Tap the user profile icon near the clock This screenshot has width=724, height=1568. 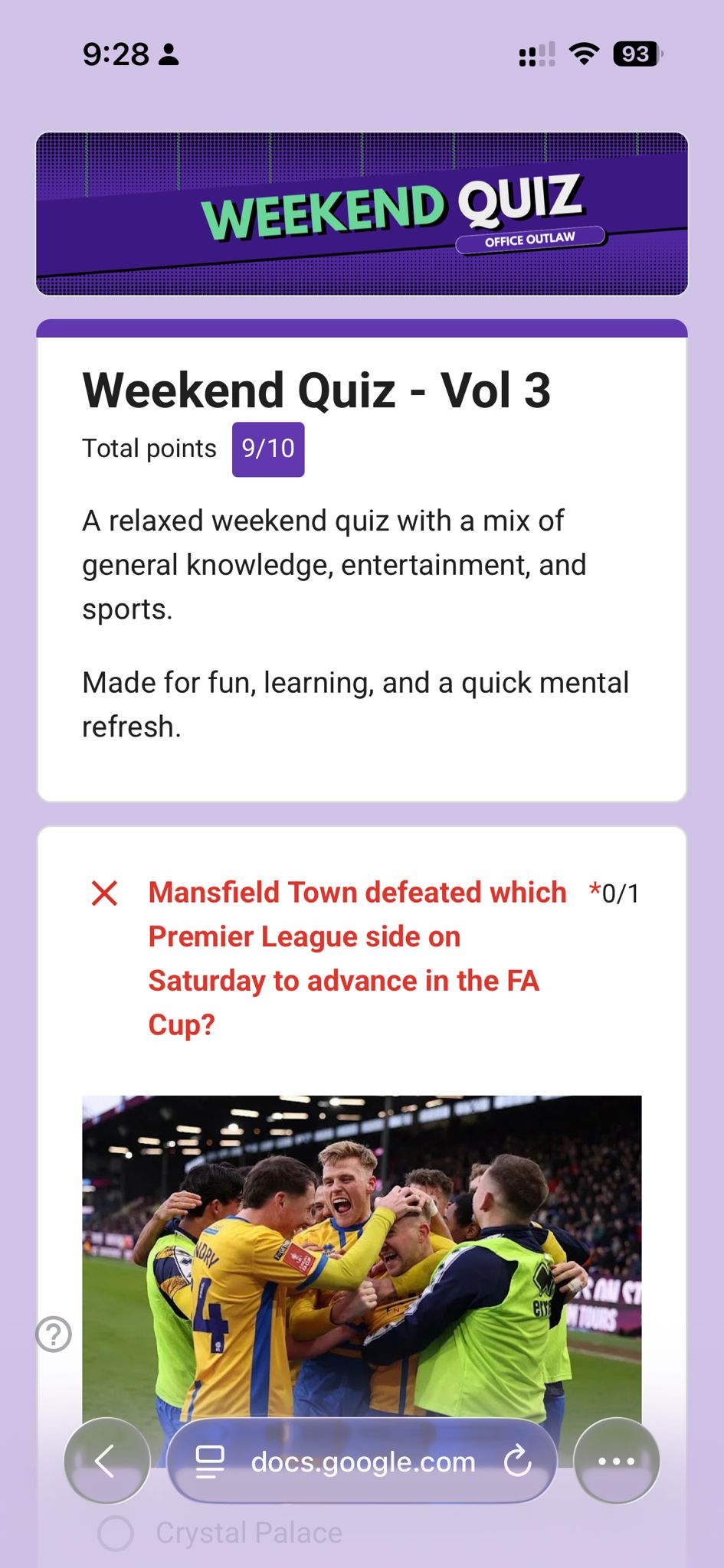[170, 54]
